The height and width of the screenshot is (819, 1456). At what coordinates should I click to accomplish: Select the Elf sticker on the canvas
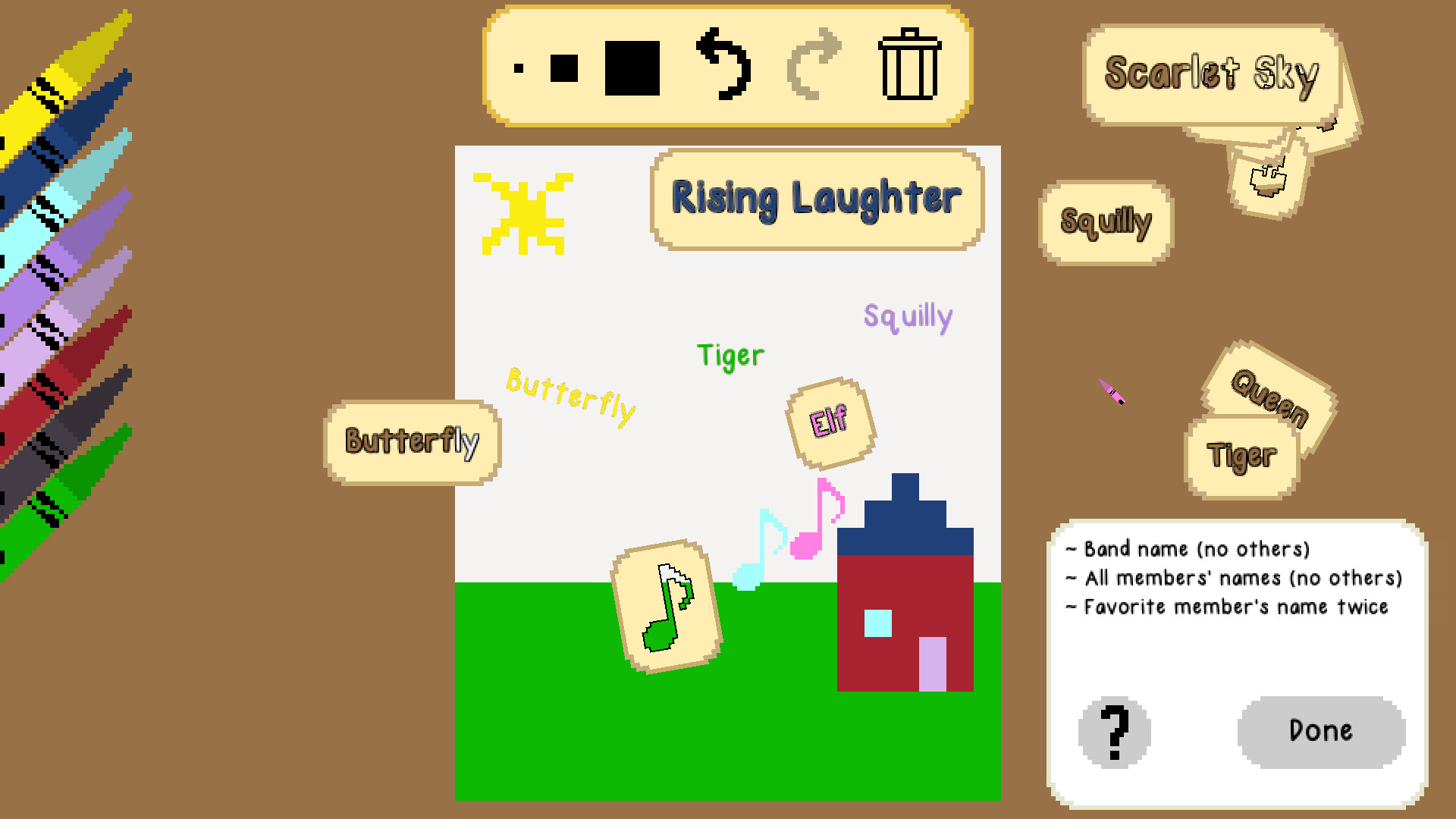pos(830,423)
